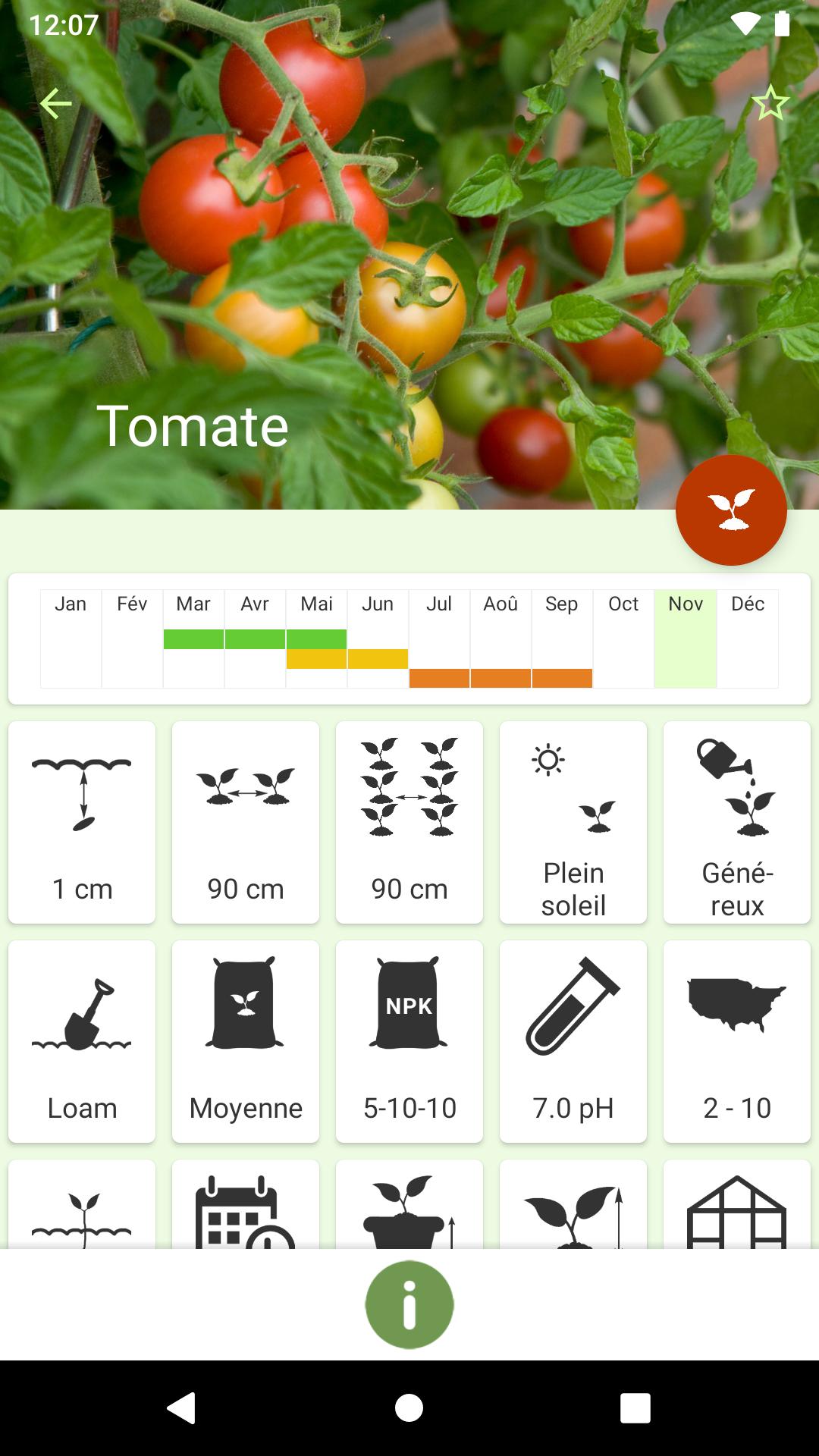Tap the system home button
819x1456 pixels.
pyautogui.click(x=409, y=1408)
